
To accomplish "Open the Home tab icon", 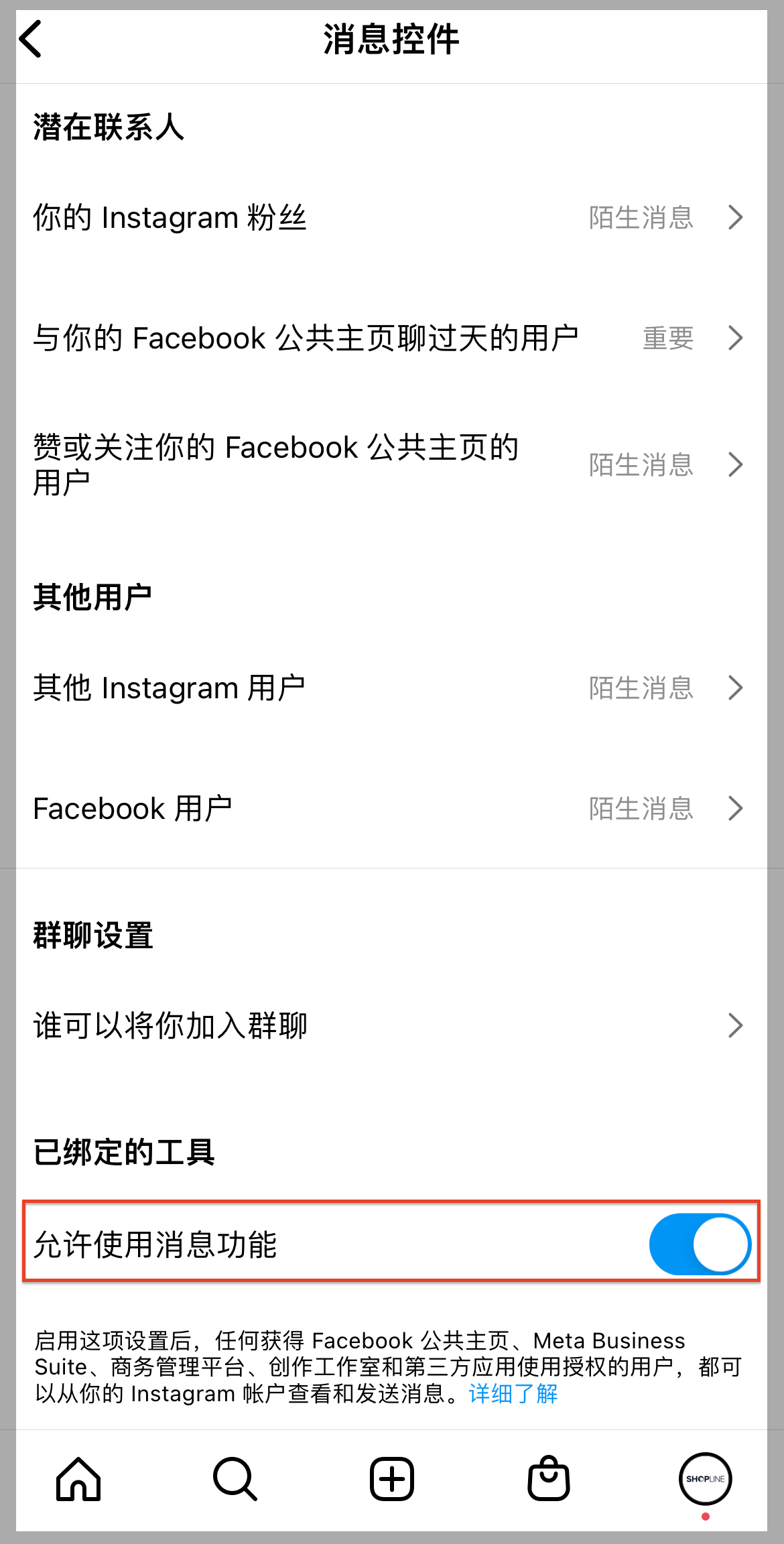I will (x=78, y=1479).
